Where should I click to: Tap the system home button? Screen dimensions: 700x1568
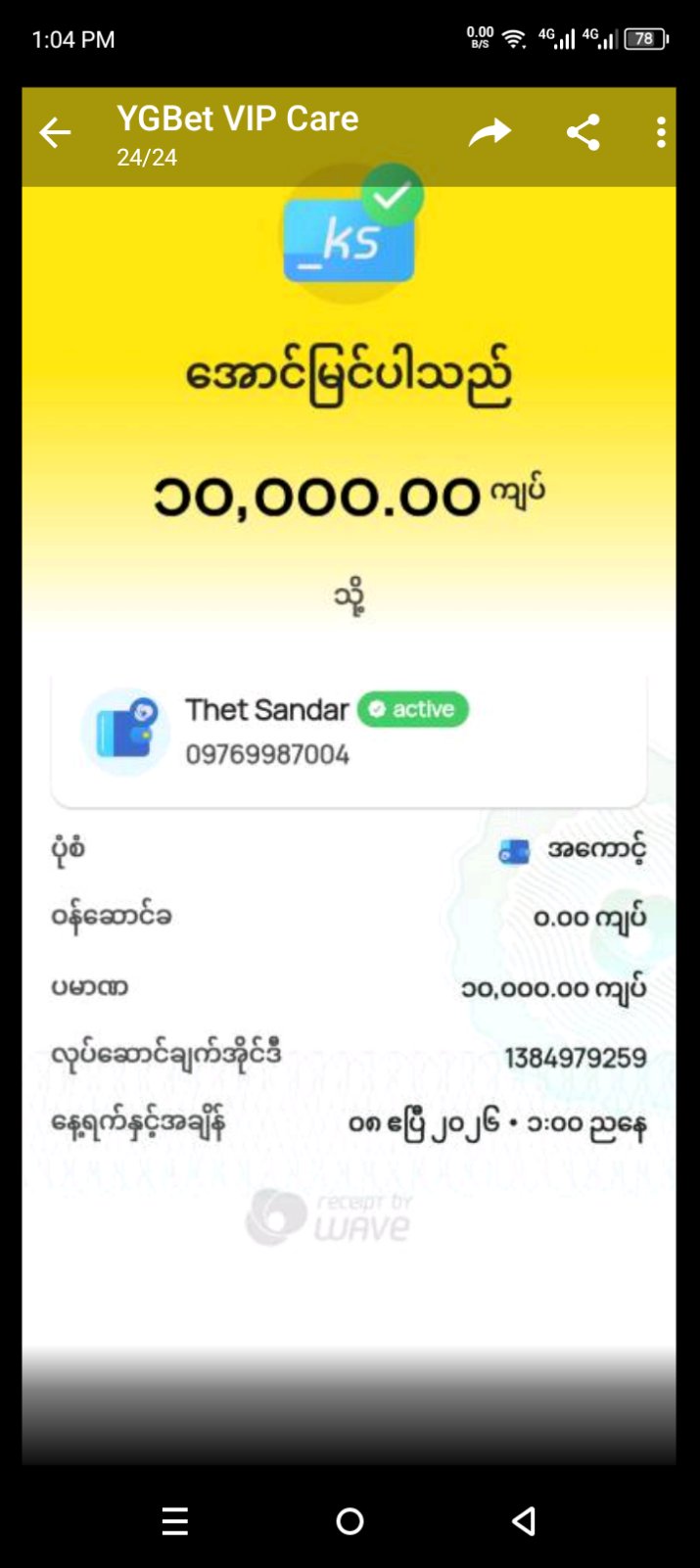click(x=350, y=1520)
